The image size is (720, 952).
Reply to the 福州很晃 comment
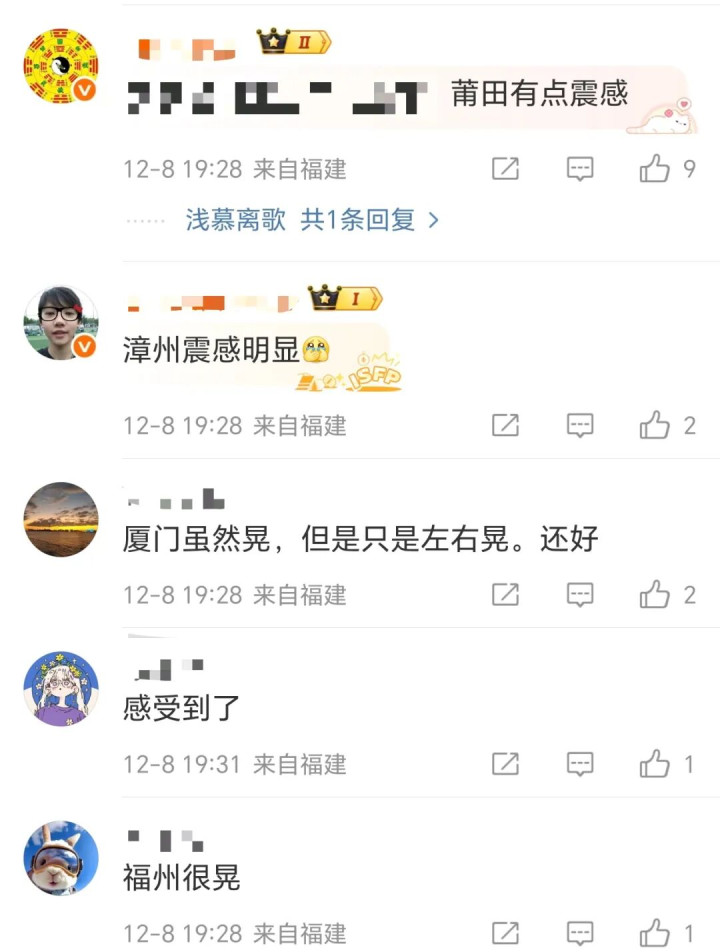point(580,933)
